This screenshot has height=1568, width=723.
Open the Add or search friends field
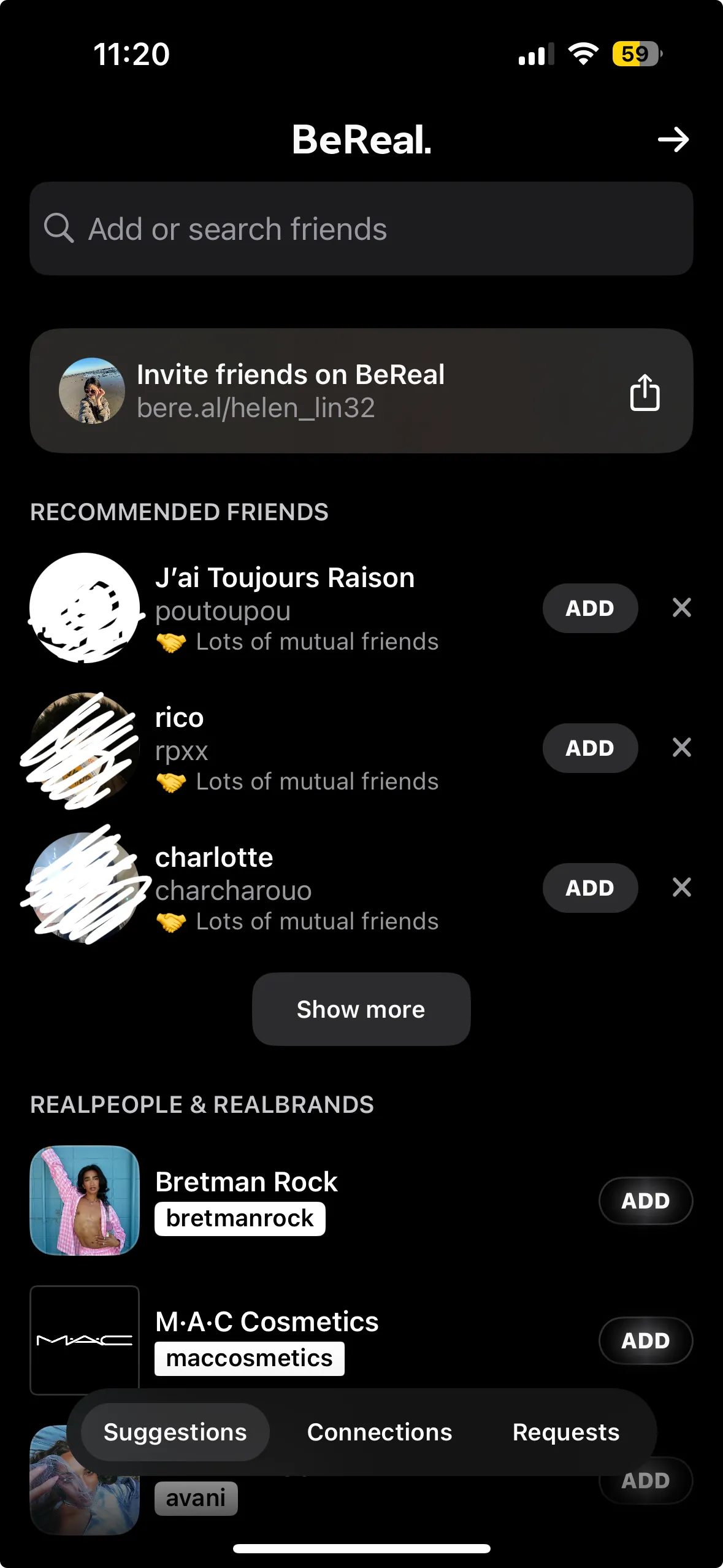click(361, 229)
